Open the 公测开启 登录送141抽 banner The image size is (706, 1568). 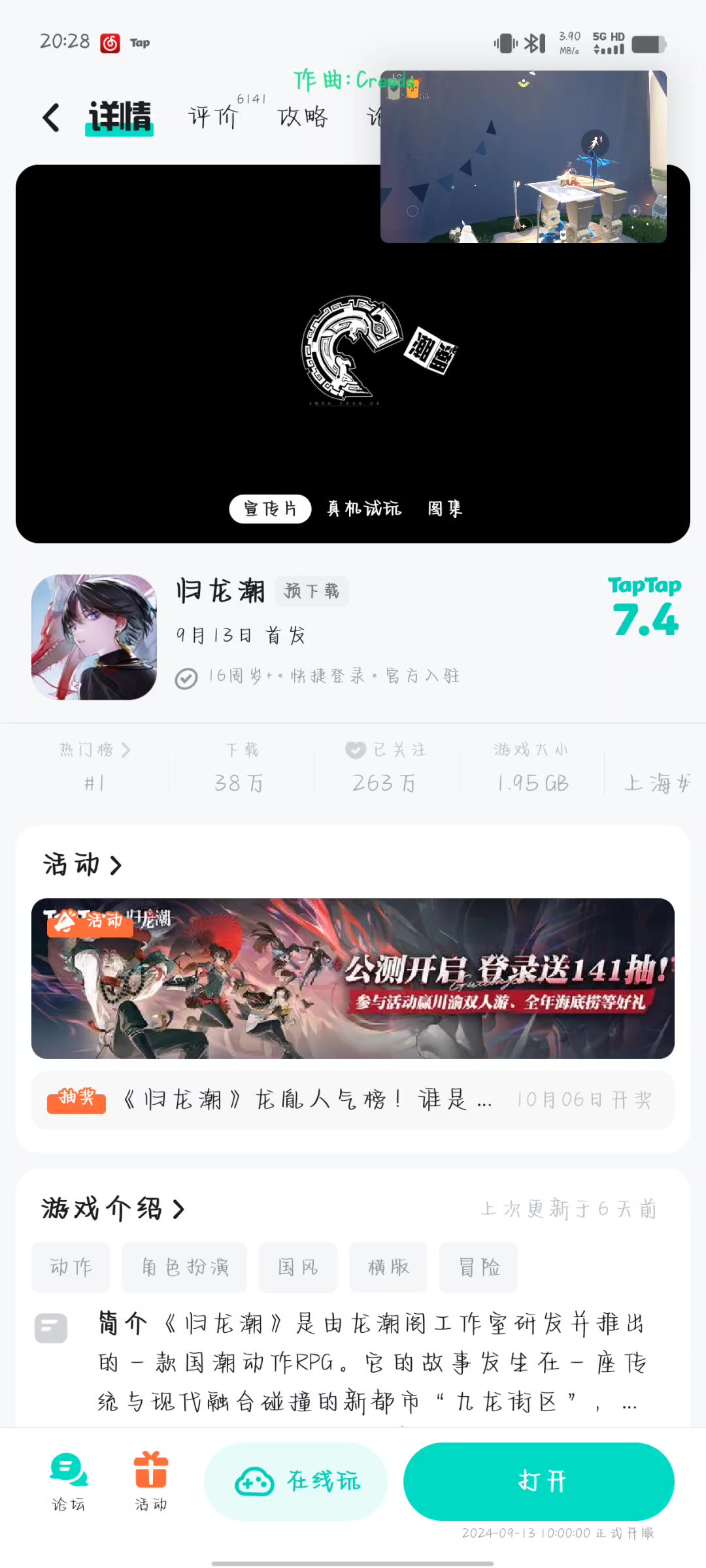(353, 978)
